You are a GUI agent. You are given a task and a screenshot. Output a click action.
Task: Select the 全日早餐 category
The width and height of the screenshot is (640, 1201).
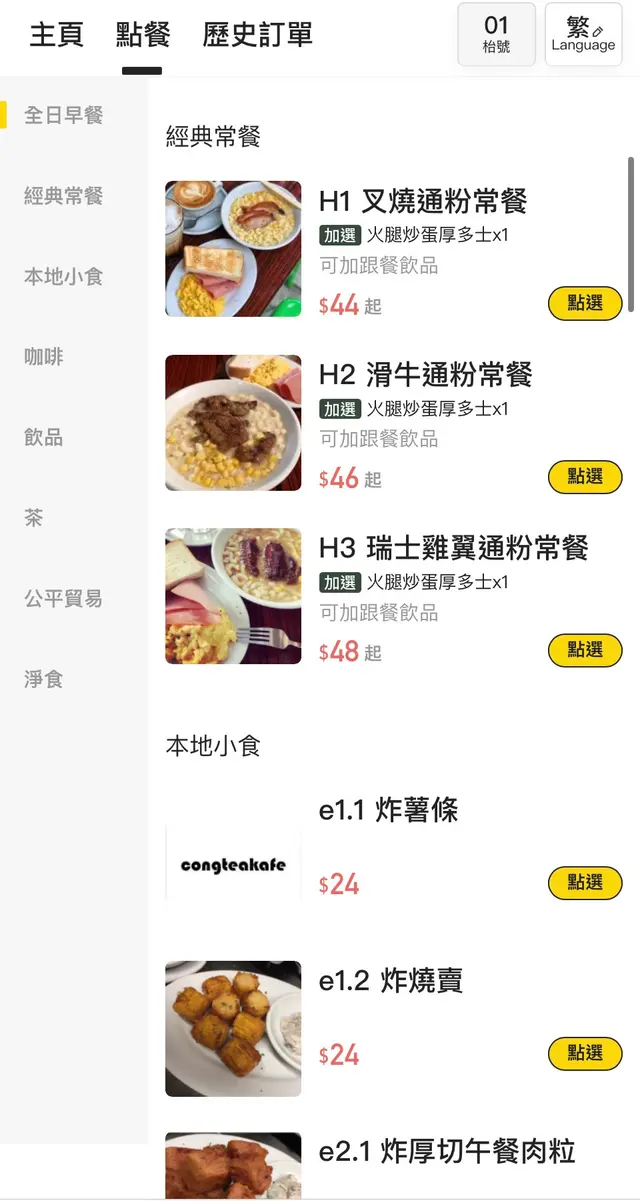tap(64, 115)
